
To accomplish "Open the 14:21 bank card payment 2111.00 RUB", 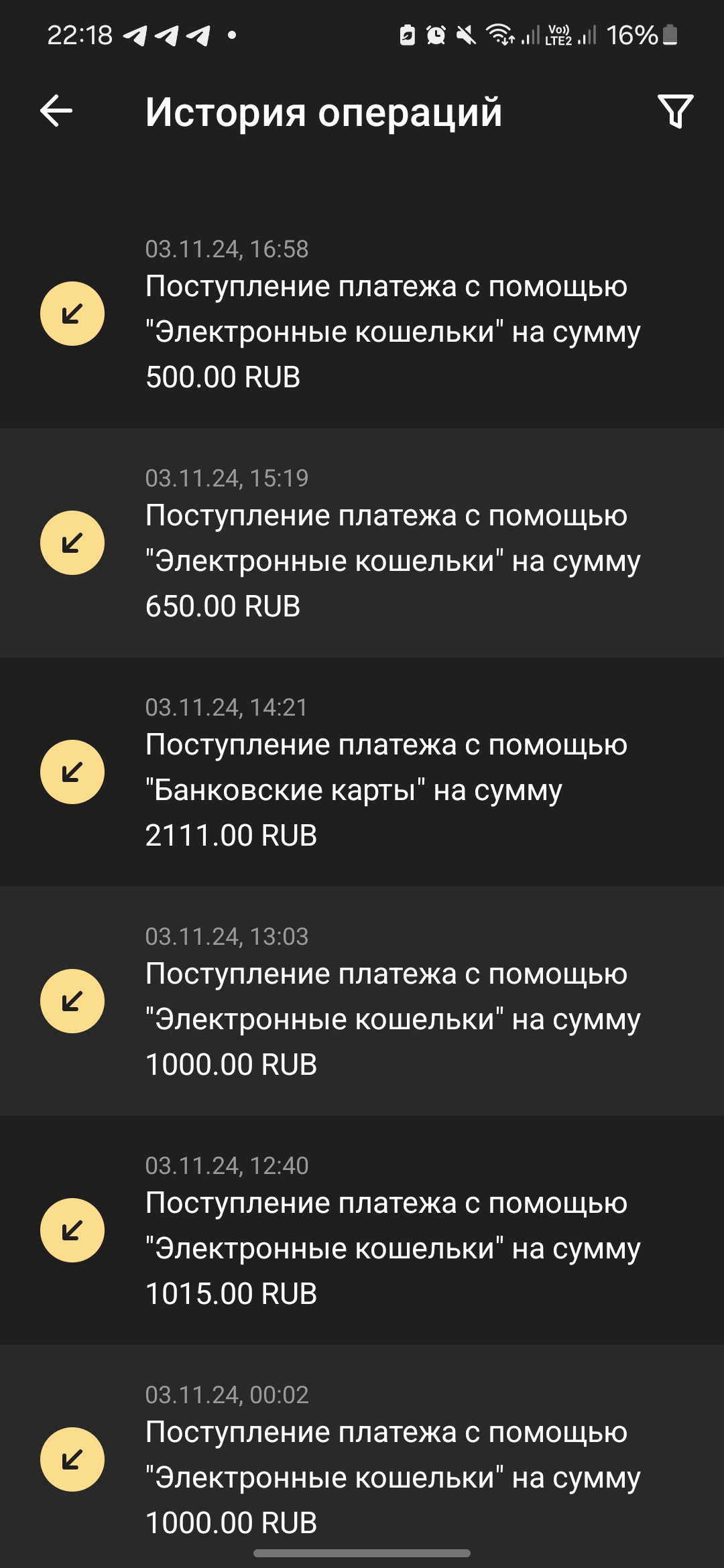I will 362,772.
